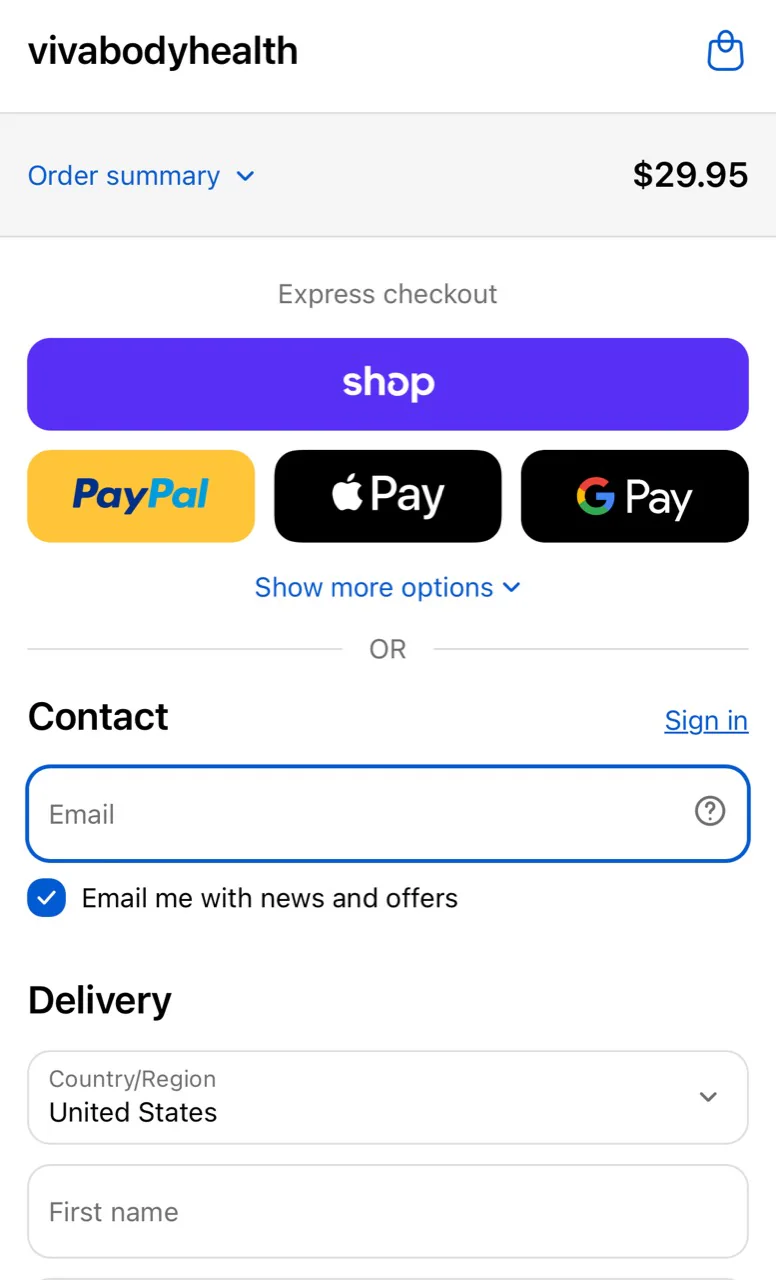Check out with Shop Pay

388,384
